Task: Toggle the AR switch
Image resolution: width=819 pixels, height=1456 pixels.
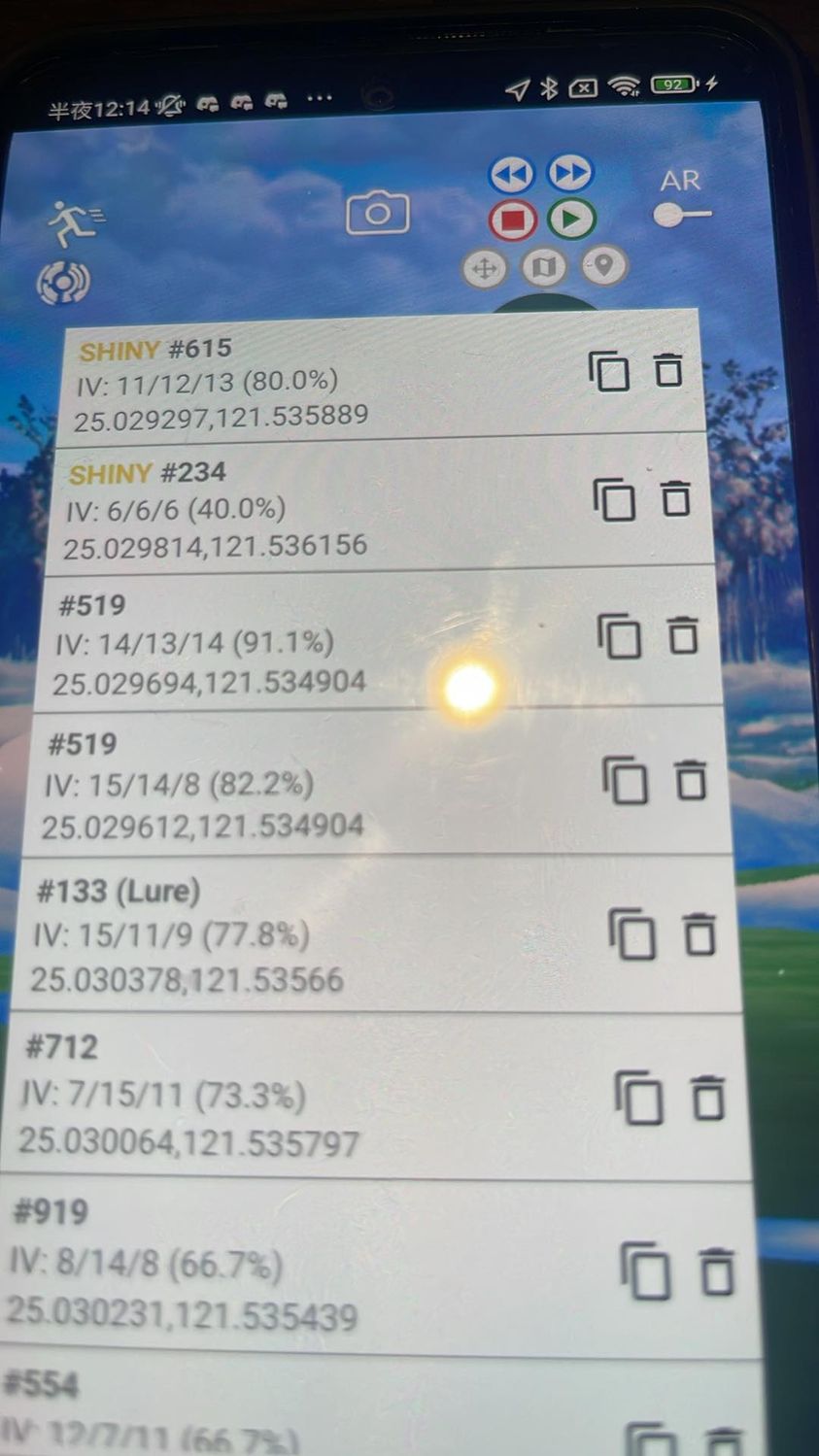Action: (681, 215)
